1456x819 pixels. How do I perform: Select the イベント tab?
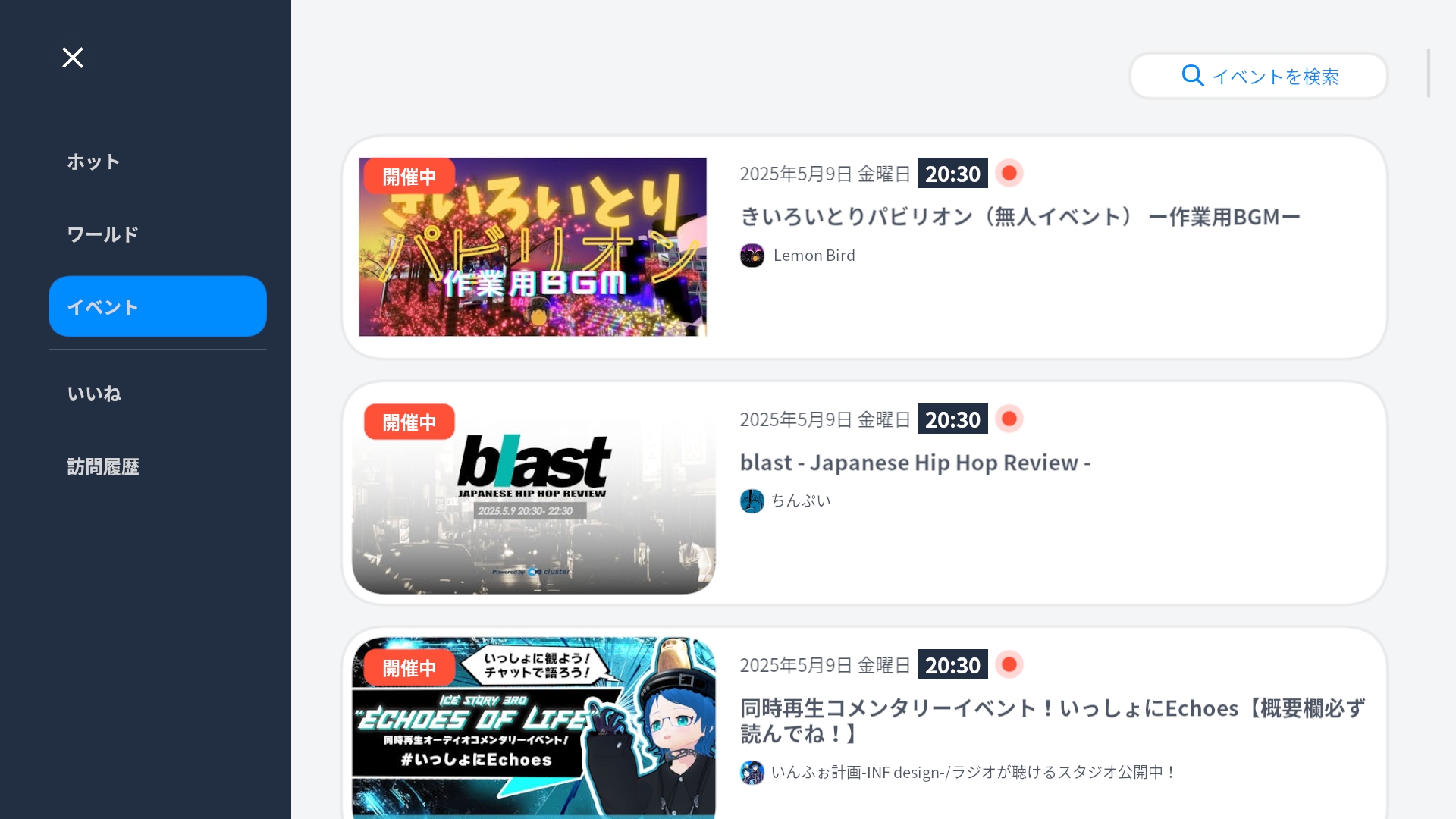(x=158, y=306)
